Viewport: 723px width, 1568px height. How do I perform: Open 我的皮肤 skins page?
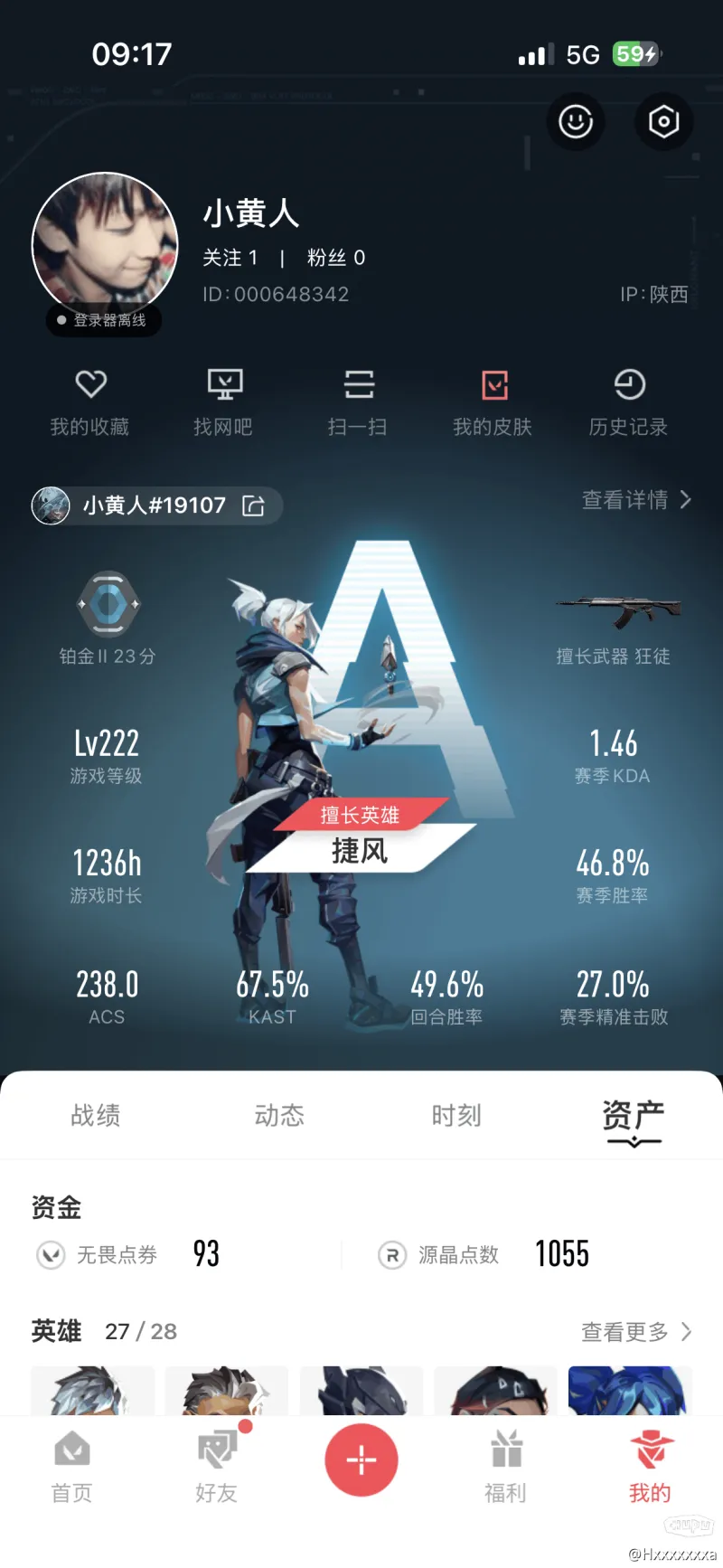493,401
